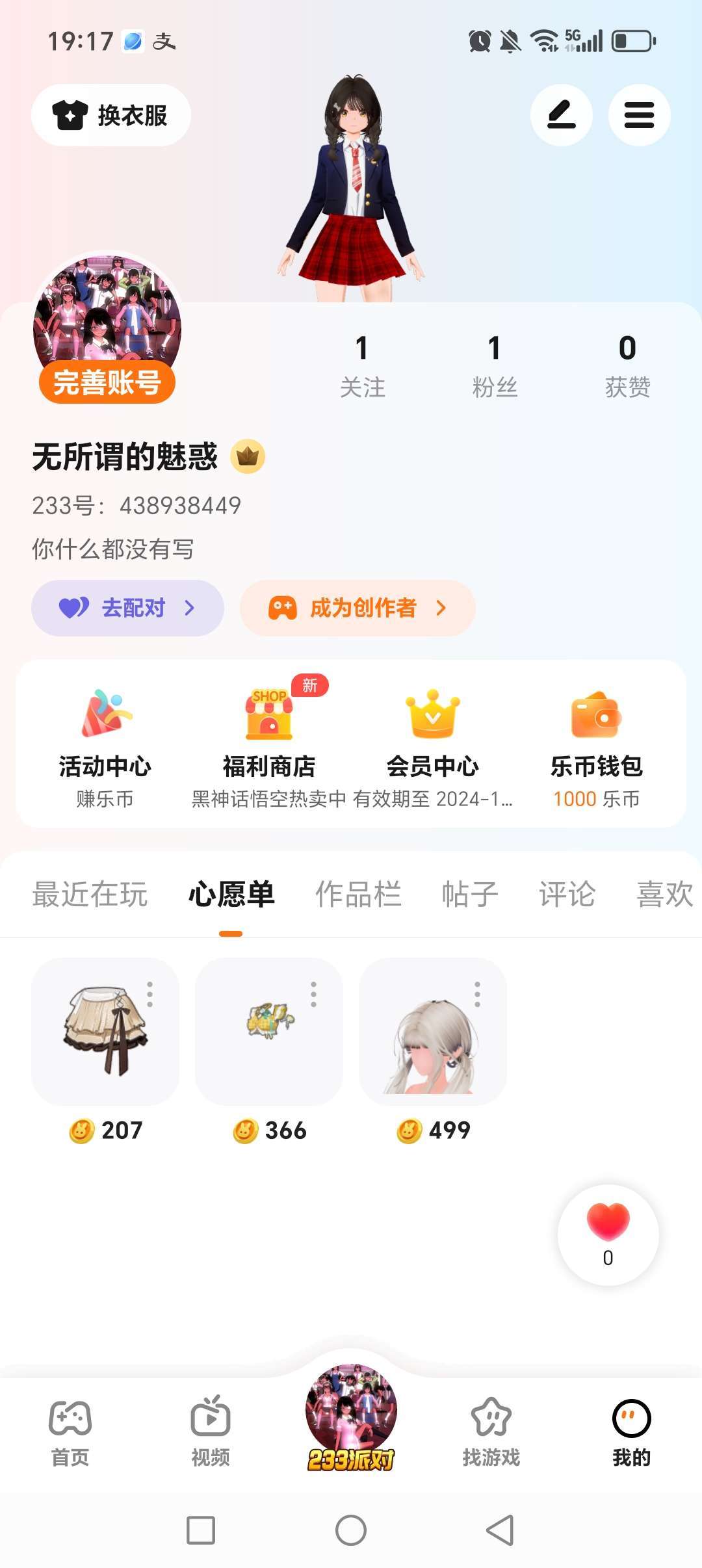Switch to the 最近在玩 tab
Image resolution: width=702 pixels, height=1568 pixels.
pos(90,894)
